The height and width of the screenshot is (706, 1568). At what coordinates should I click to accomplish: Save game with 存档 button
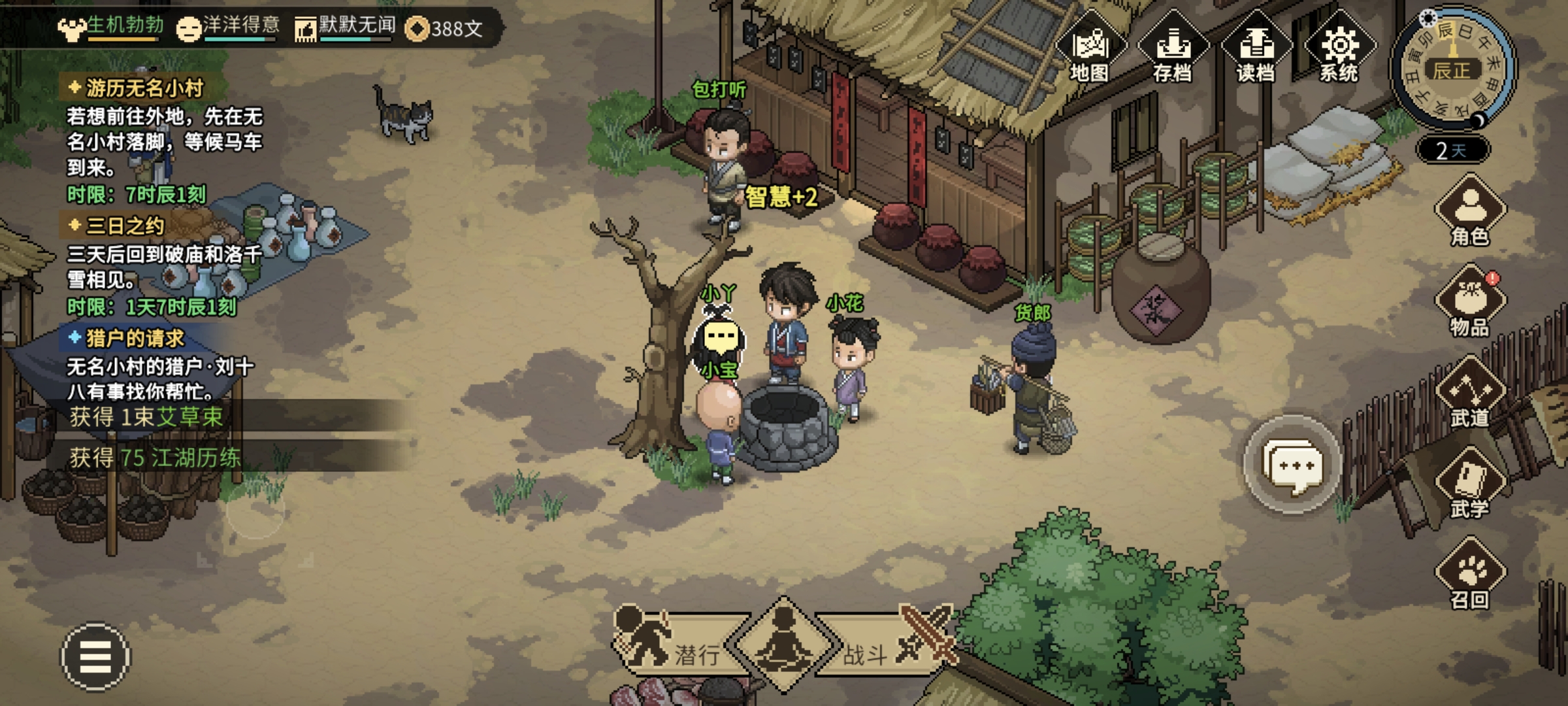pyautogui.click(x=1173, y=49)
